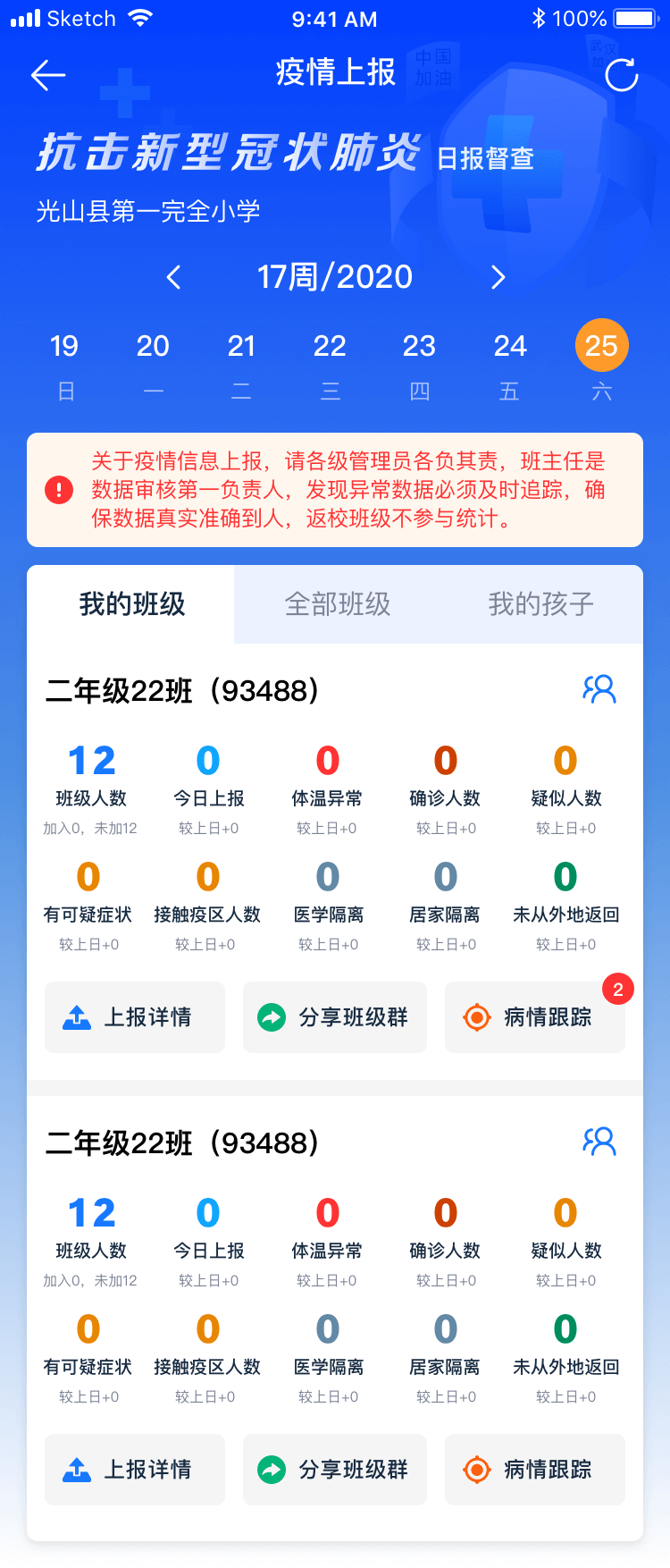Screen dimensions: 670x1568
Task: Choose date 22 三
Action: [330, 363]
